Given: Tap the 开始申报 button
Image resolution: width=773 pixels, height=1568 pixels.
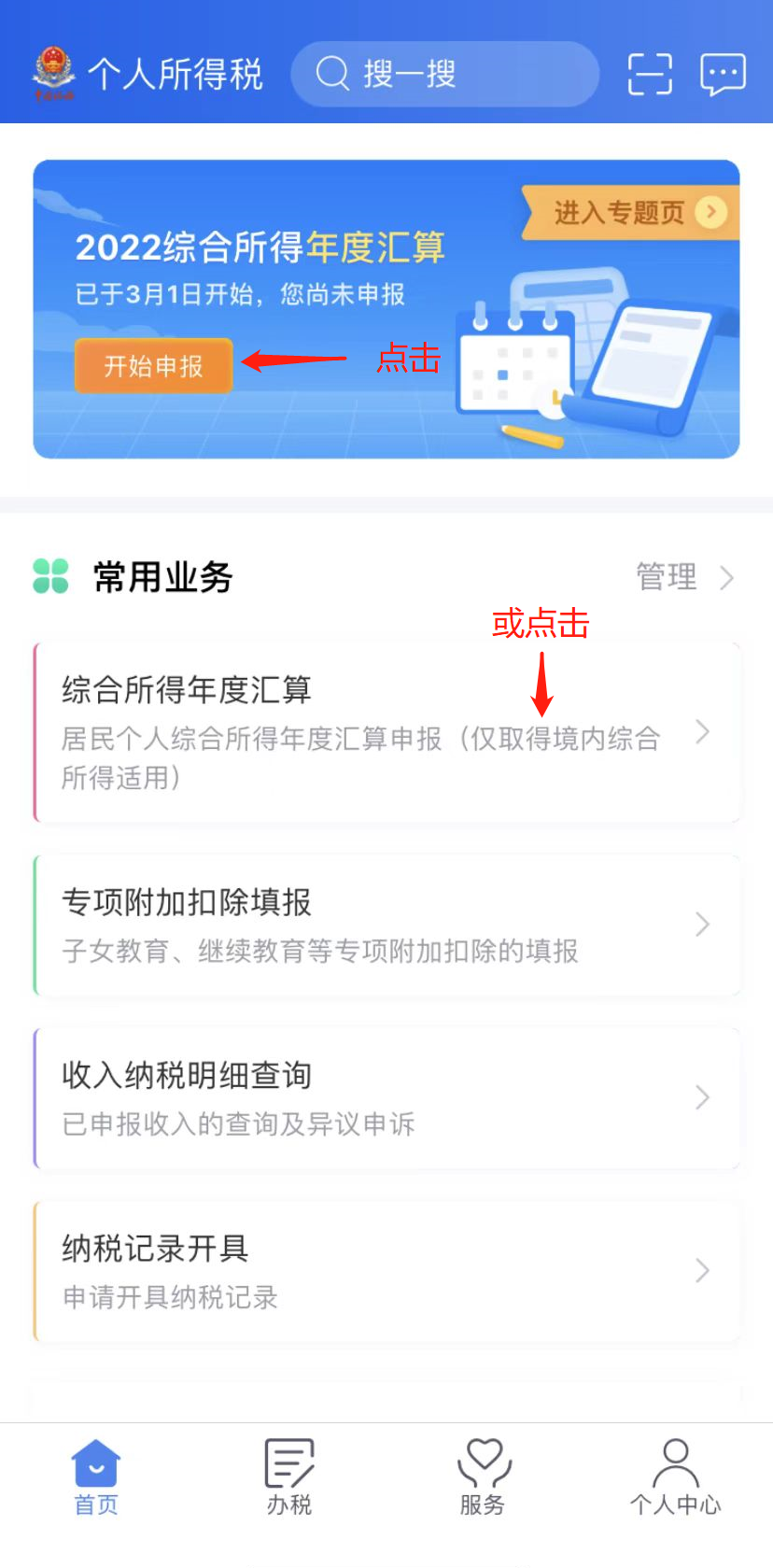Looking at the screenshot, I should [x=153, y=366].
